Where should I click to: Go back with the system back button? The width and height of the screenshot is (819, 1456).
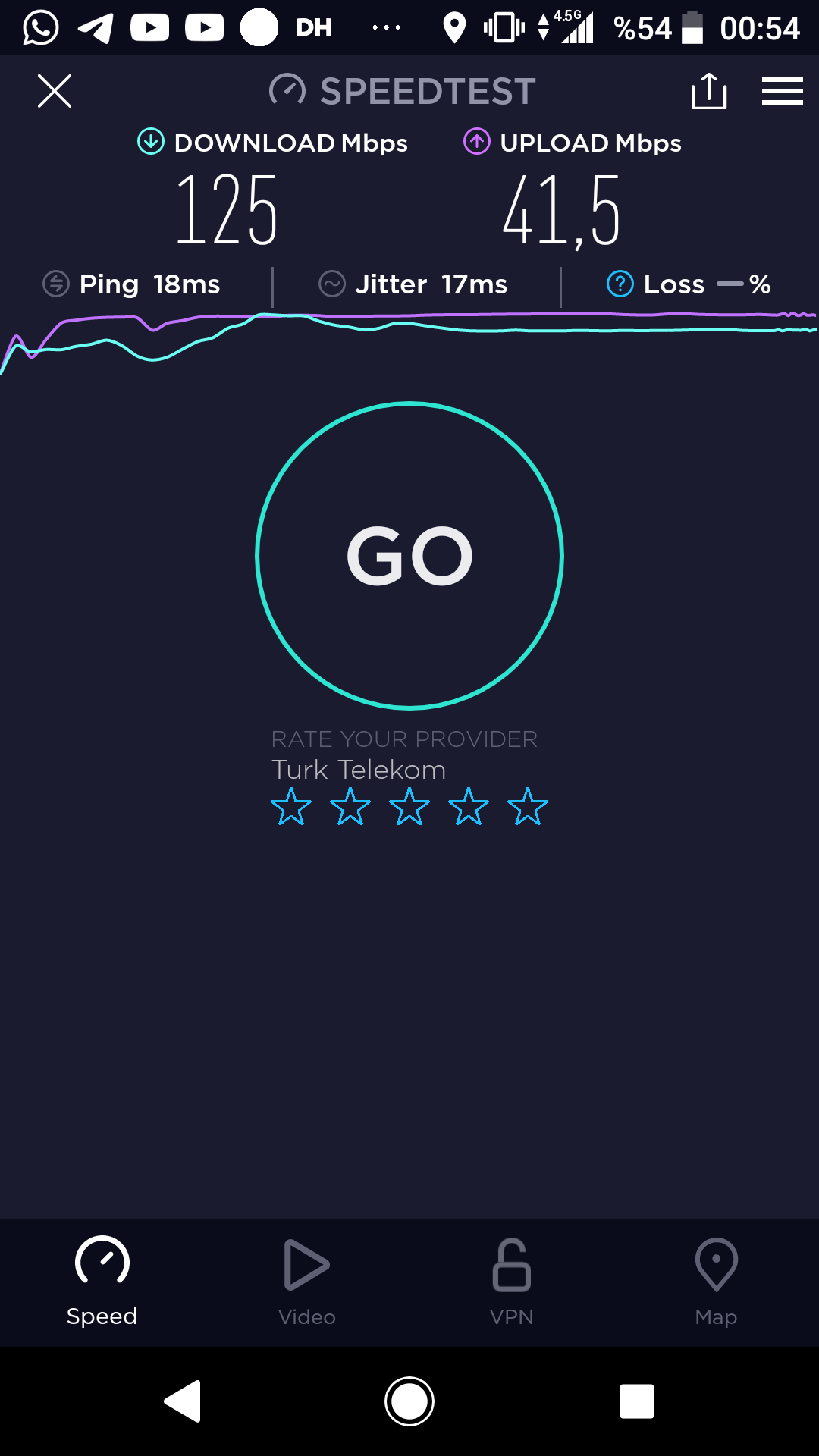[183, 1401]
